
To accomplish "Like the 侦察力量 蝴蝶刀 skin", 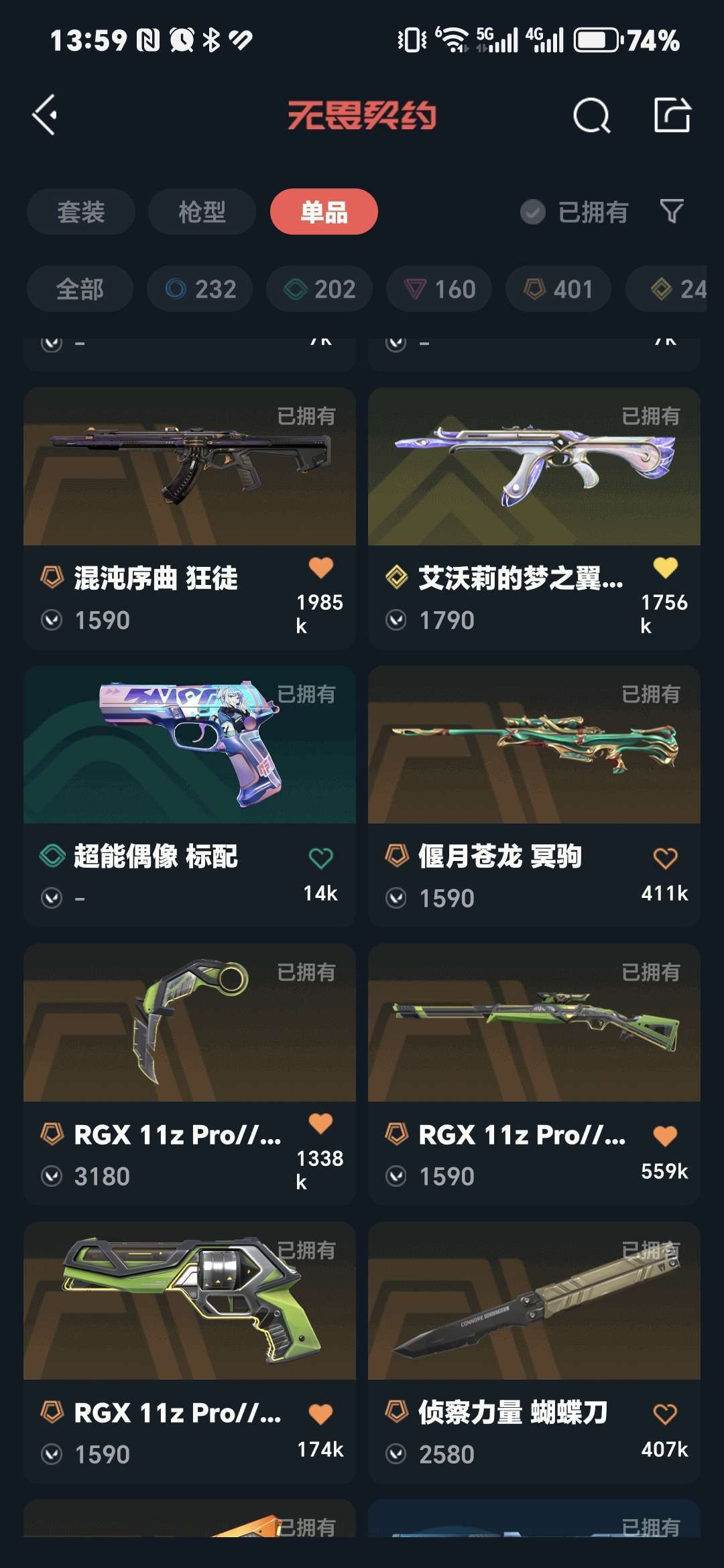I will [665, 1414].
